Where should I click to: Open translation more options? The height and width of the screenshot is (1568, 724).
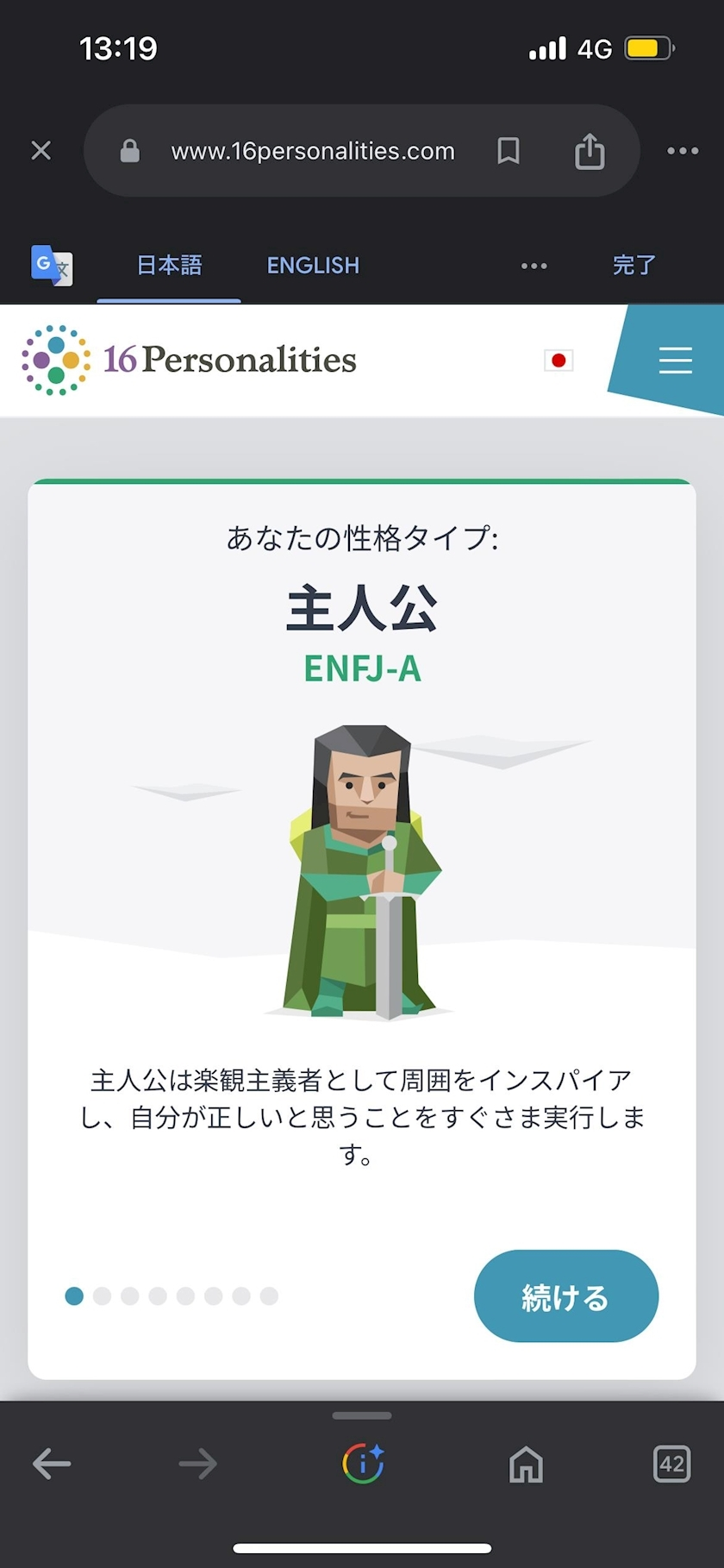534,266
